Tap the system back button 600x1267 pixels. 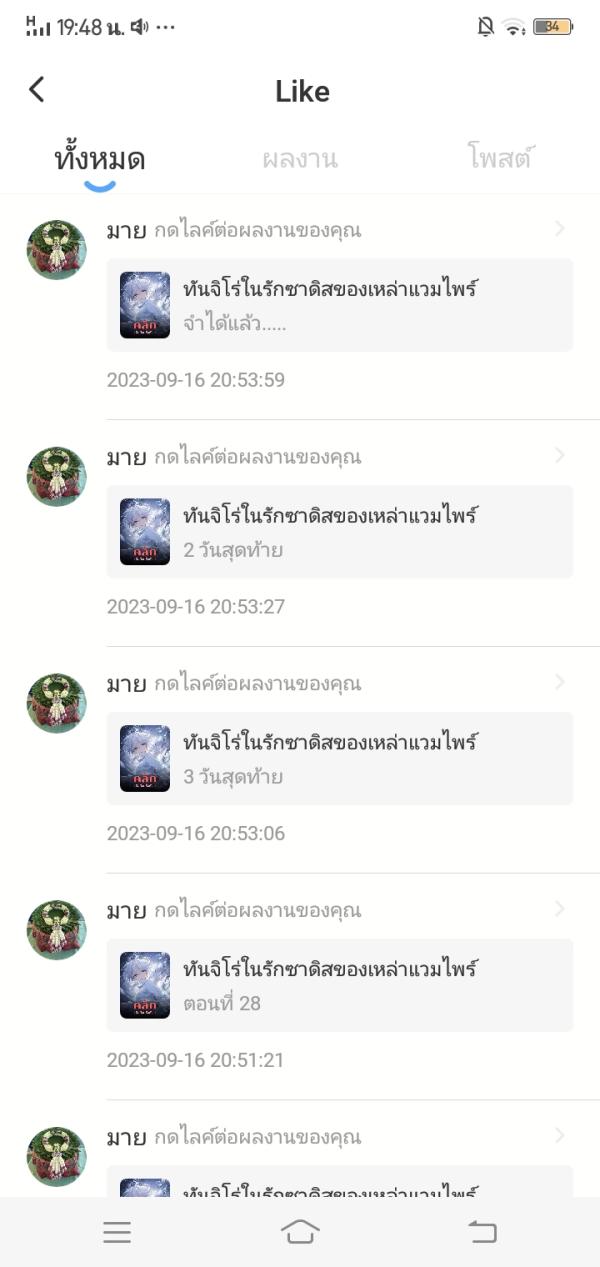pos(482,1232)
